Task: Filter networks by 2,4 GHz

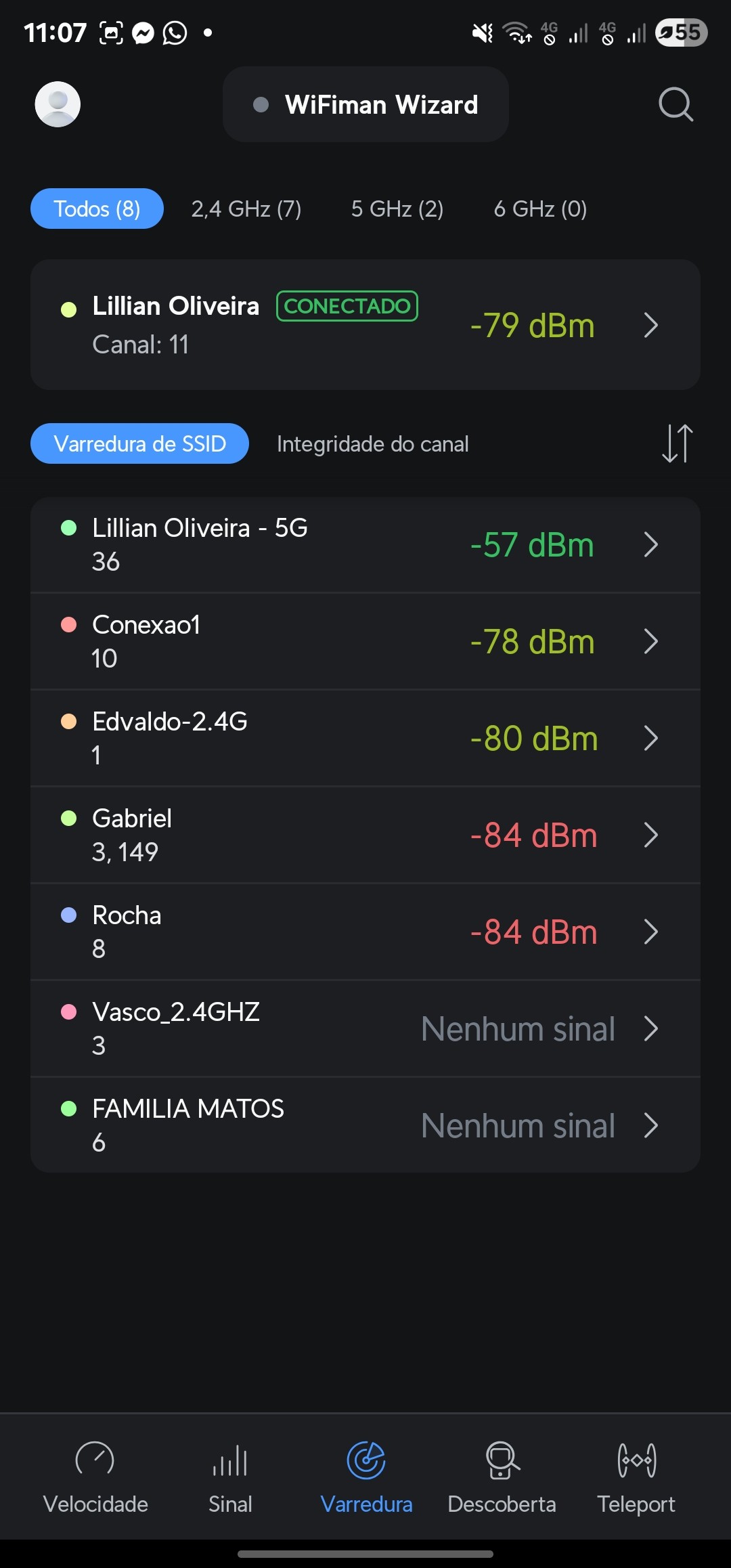Action: click(x=246, y=209)
